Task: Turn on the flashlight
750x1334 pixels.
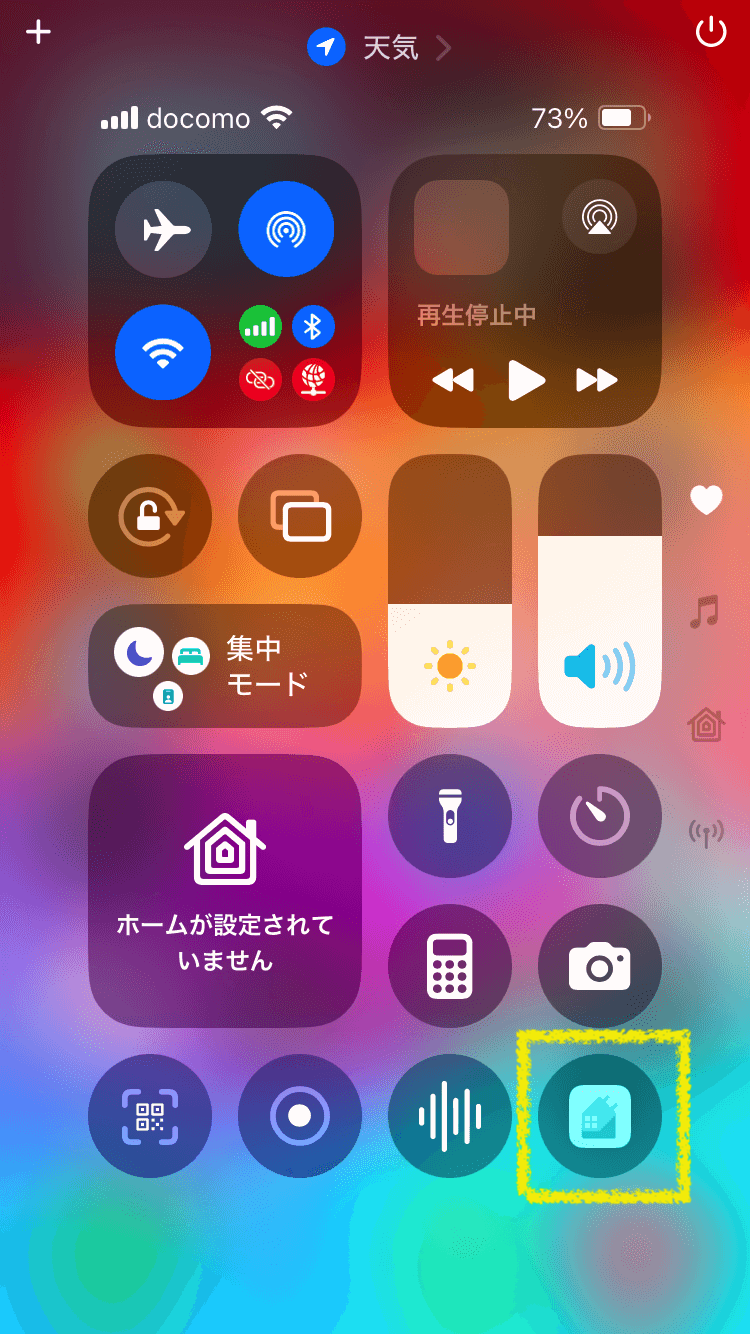Action: point(450,816)
